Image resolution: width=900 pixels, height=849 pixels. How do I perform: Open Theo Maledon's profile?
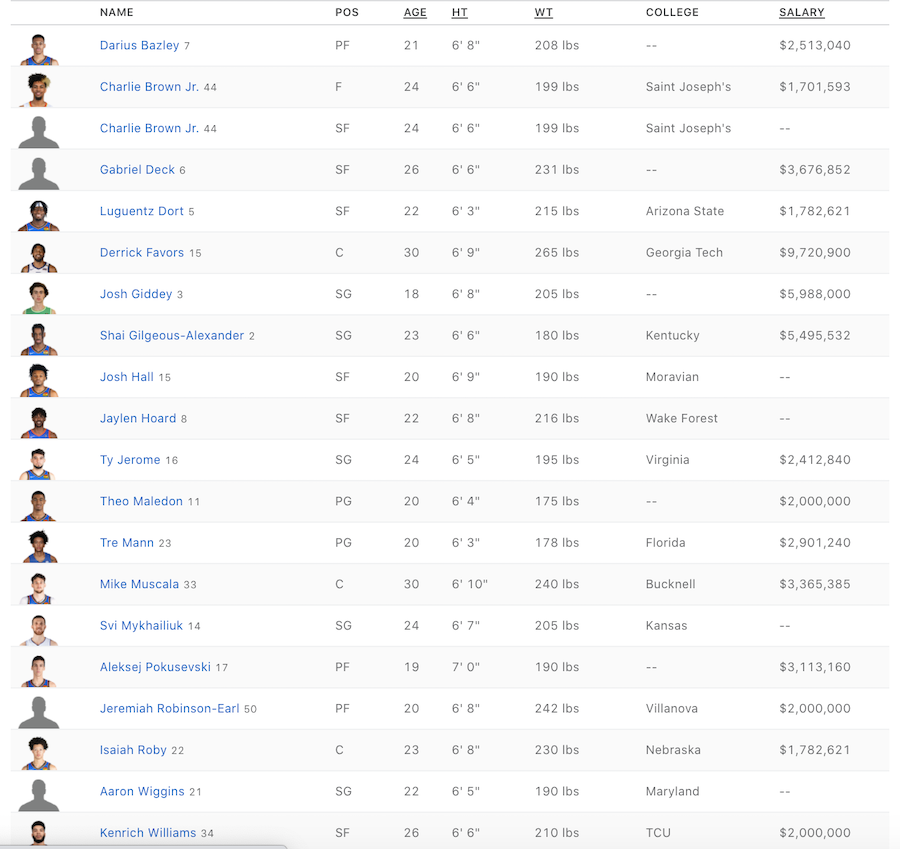point(141,501)
